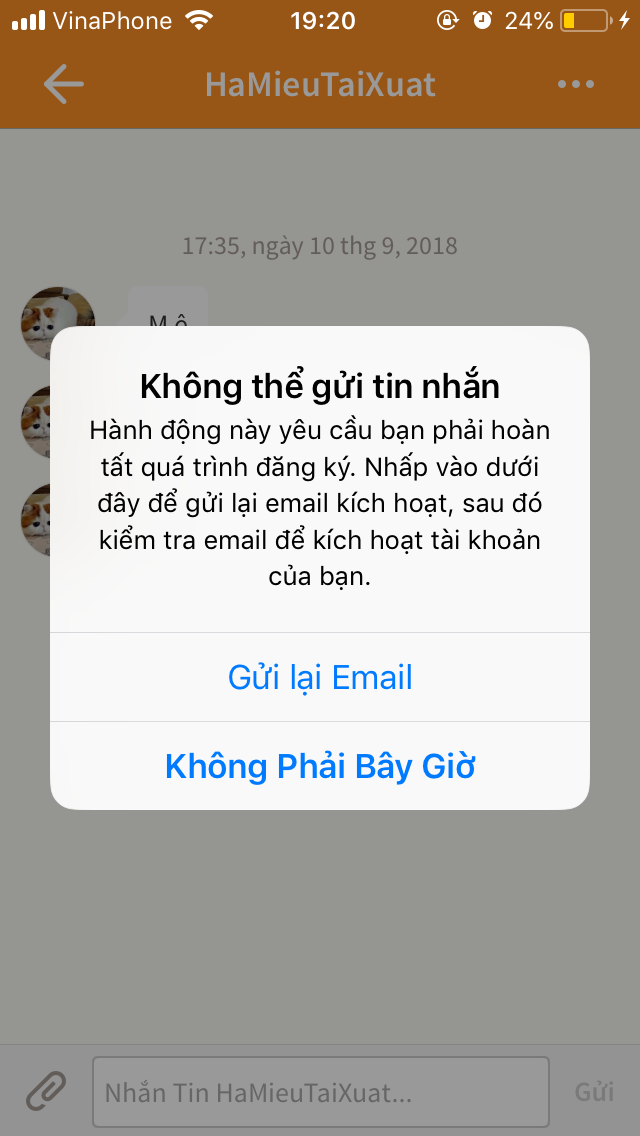Focus the Nhắn Tin HaMieuTaiXuat message field
The height and width of the screenshot is (1136, 640).
pos(320,1092)
